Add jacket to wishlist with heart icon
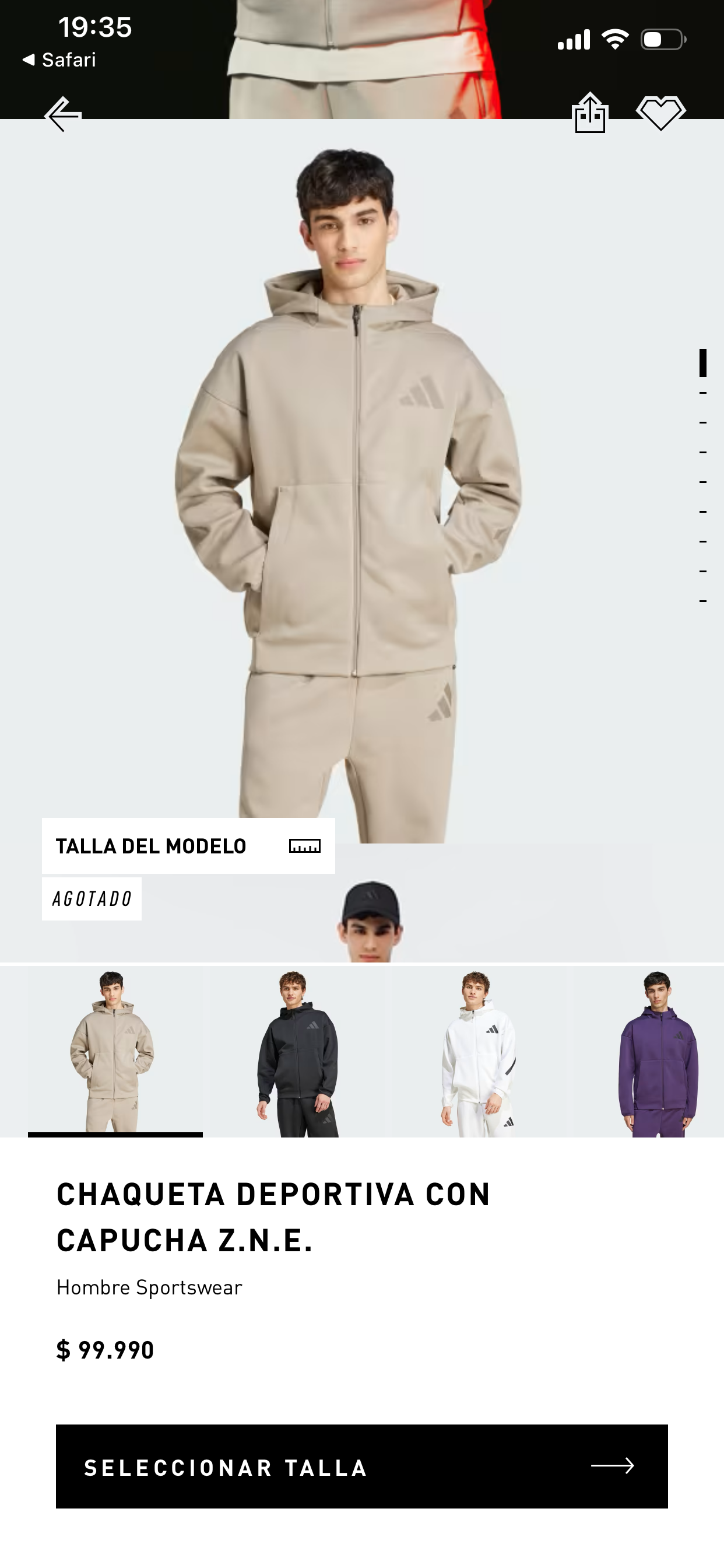This screenshot has height=1568, width=724. 660,113
